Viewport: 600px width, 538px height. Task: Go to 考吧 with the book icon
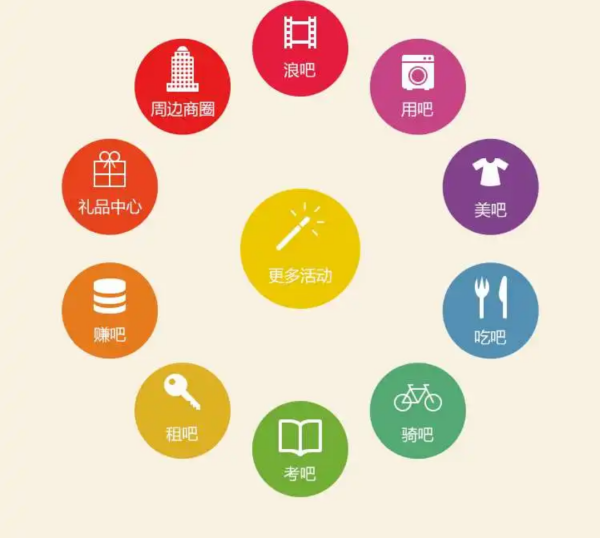click(300, 448)
